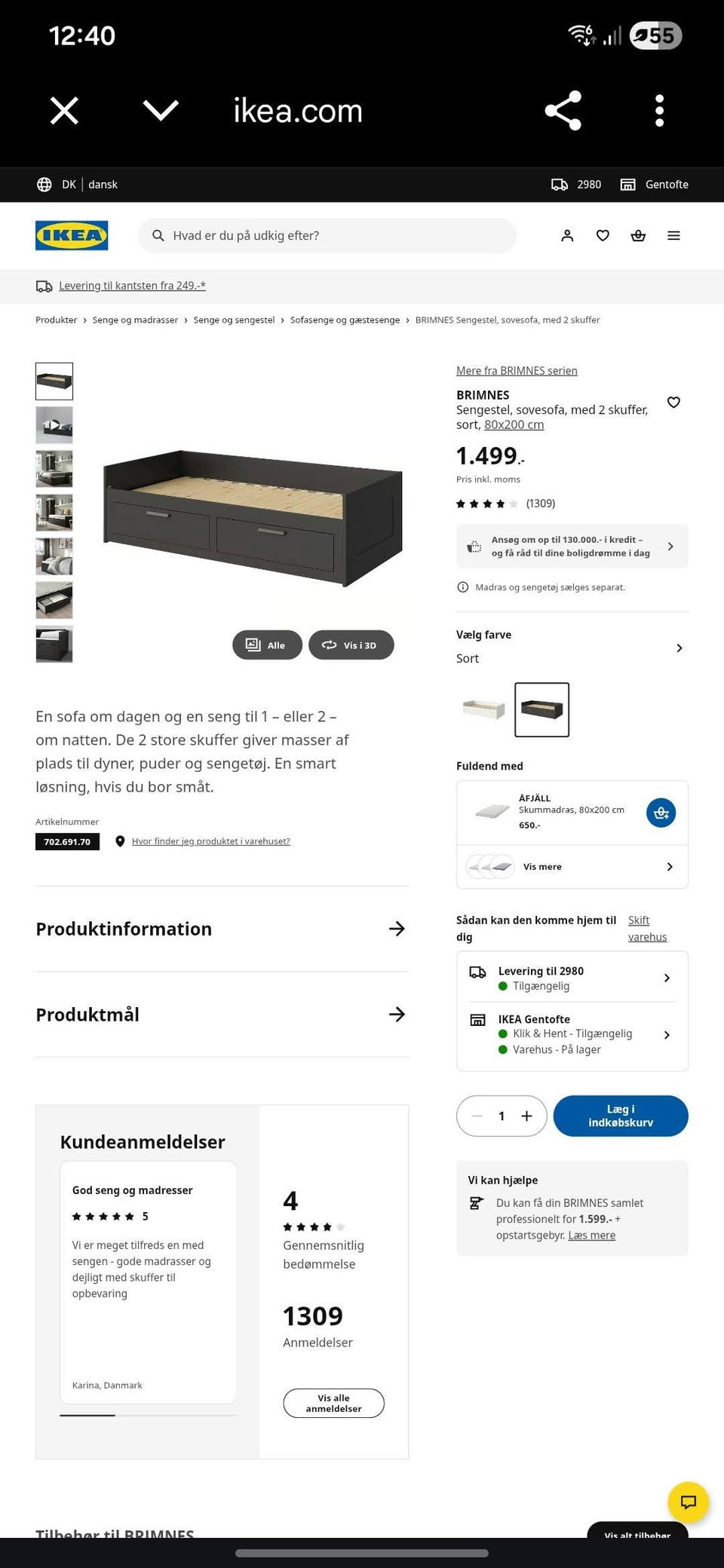Add ÅFJÄLL mattress via the cart icon

tap(661, 813)
